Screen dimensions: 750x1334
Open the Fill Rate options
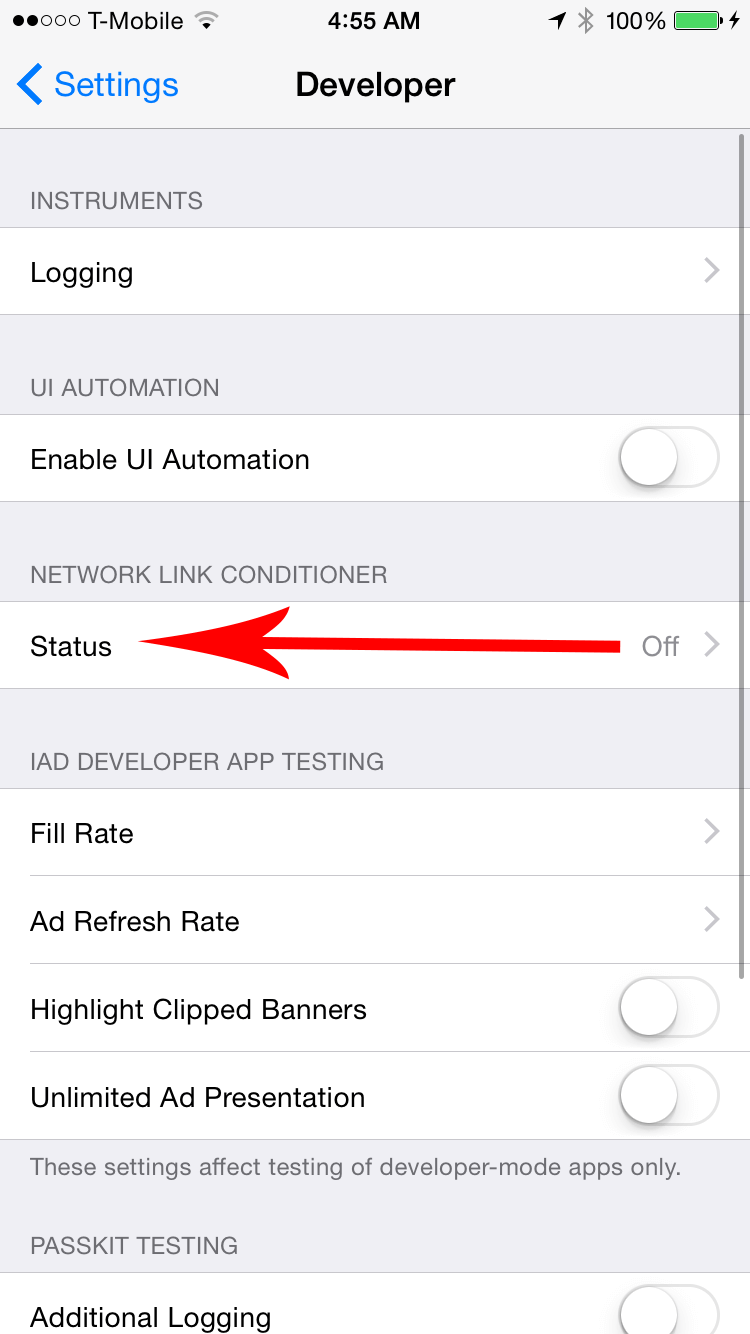coord(375,832)
